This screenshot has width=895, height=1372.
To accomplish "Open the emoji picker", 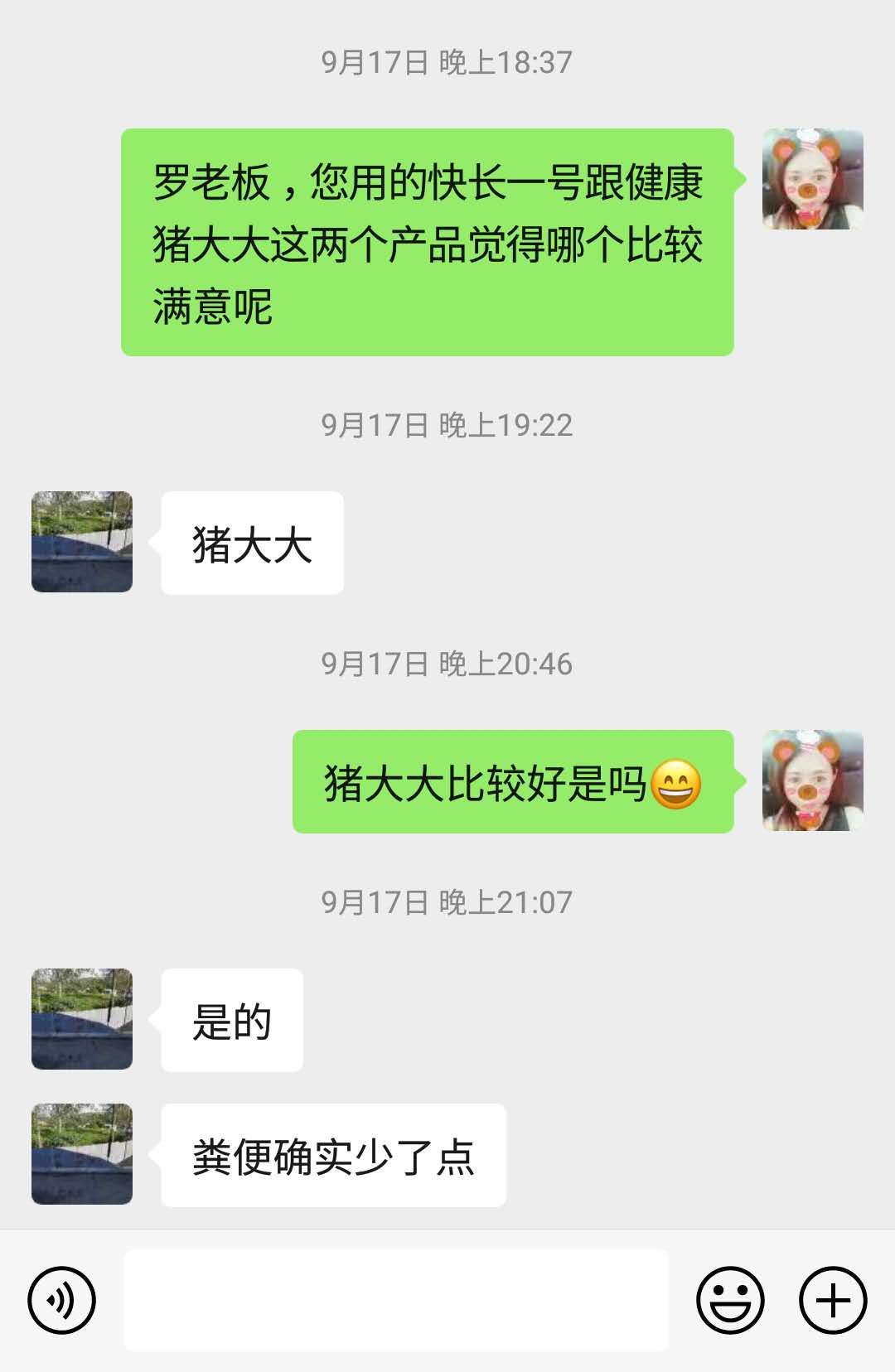I will pos(730,1300).
